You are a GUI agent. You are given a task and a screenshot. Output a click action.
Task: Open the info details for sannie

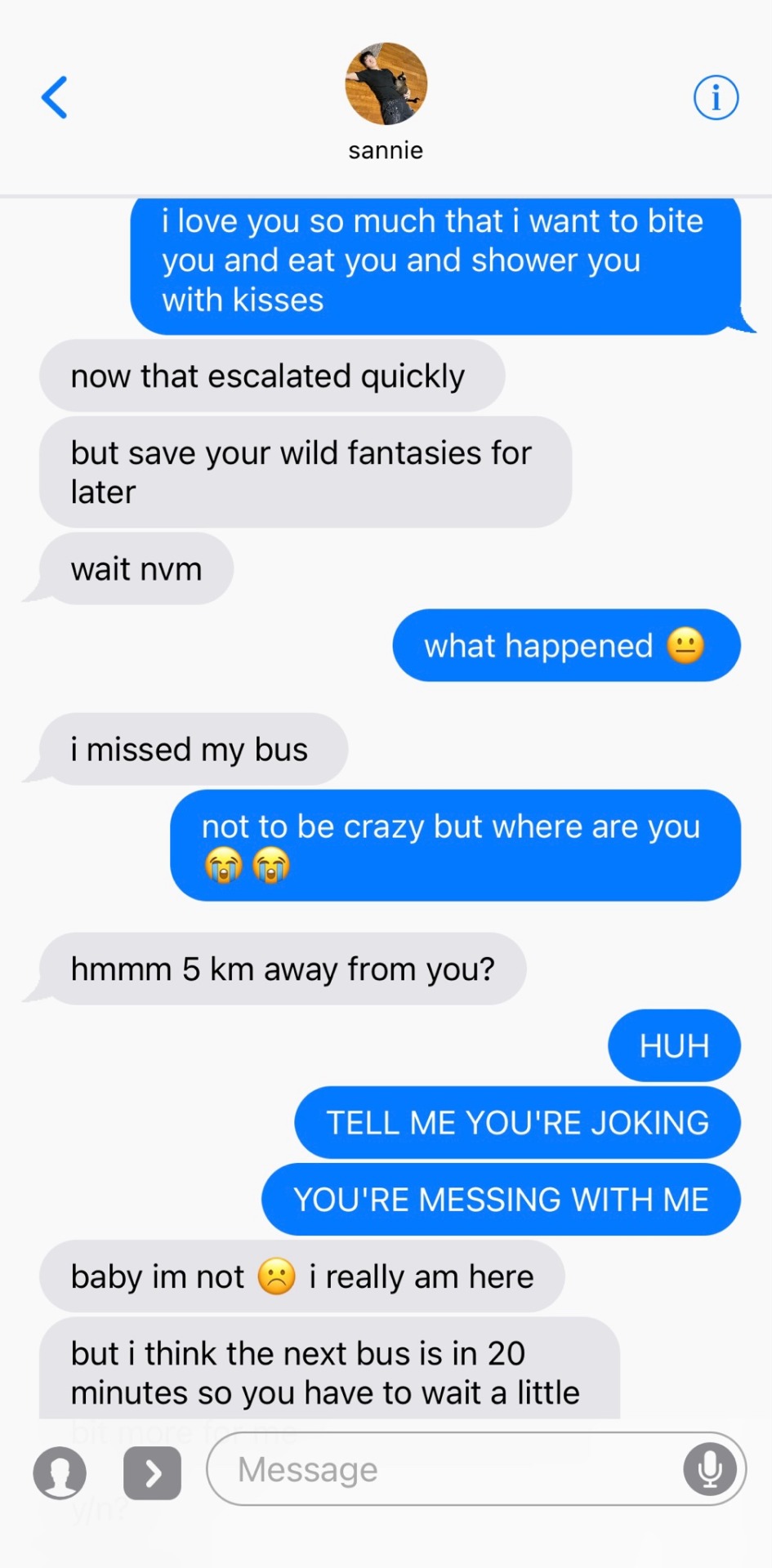[x=716, y=98]
